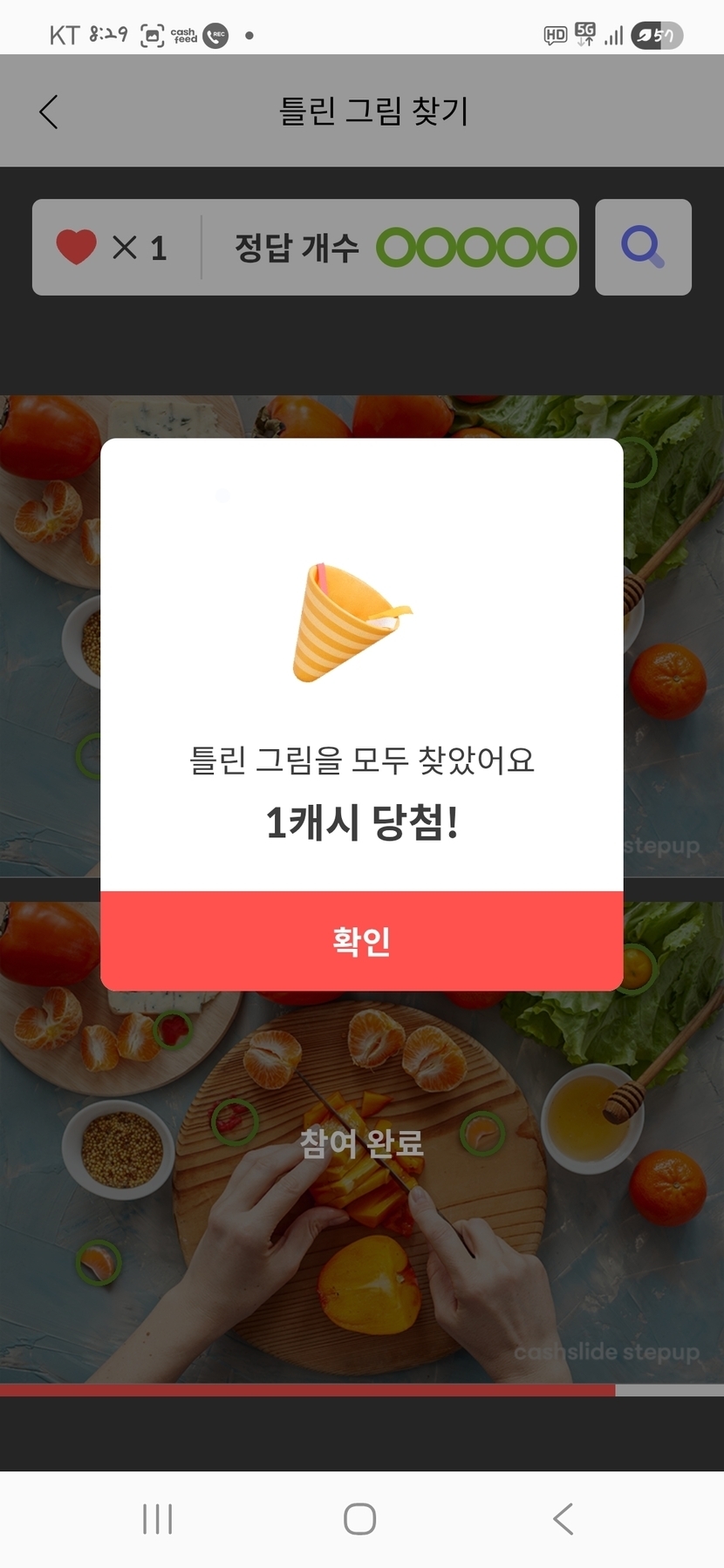Confirm the 1 cash reward with 확인
724x1568 pixels.
[x=361, y=941]
